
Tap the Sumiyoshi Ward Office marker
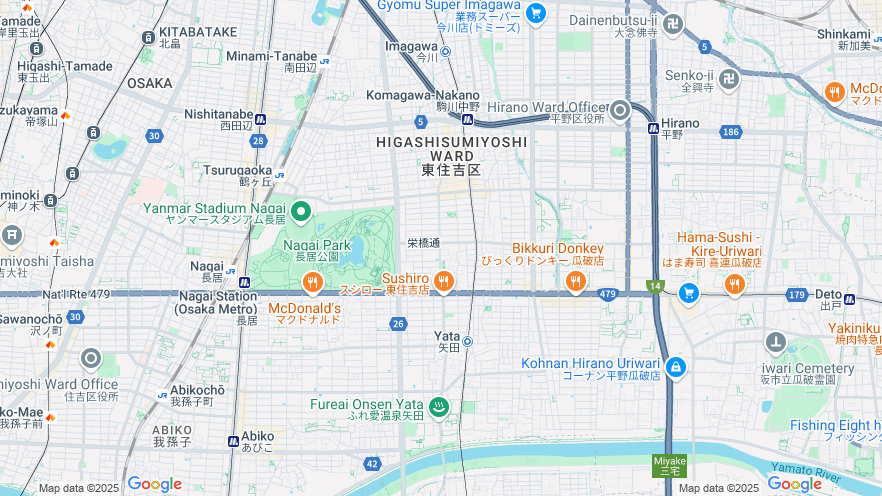(91, 359)
